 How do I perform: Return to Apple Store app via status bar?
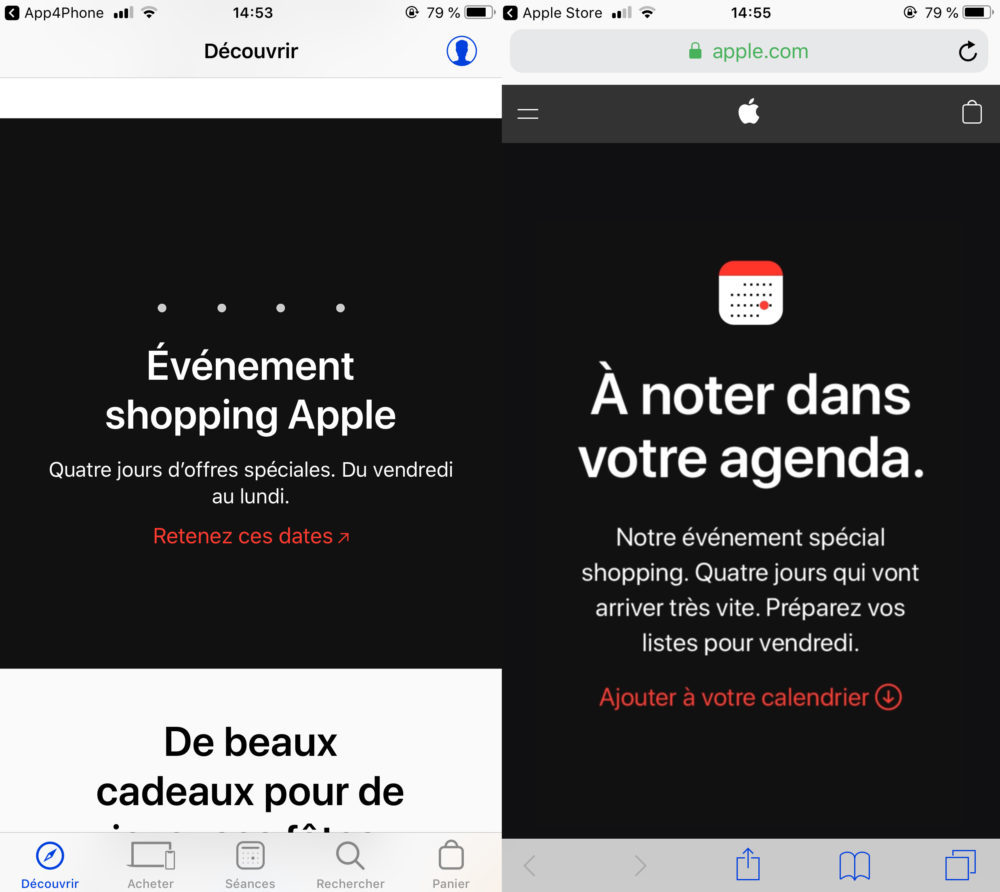(553, 13)
